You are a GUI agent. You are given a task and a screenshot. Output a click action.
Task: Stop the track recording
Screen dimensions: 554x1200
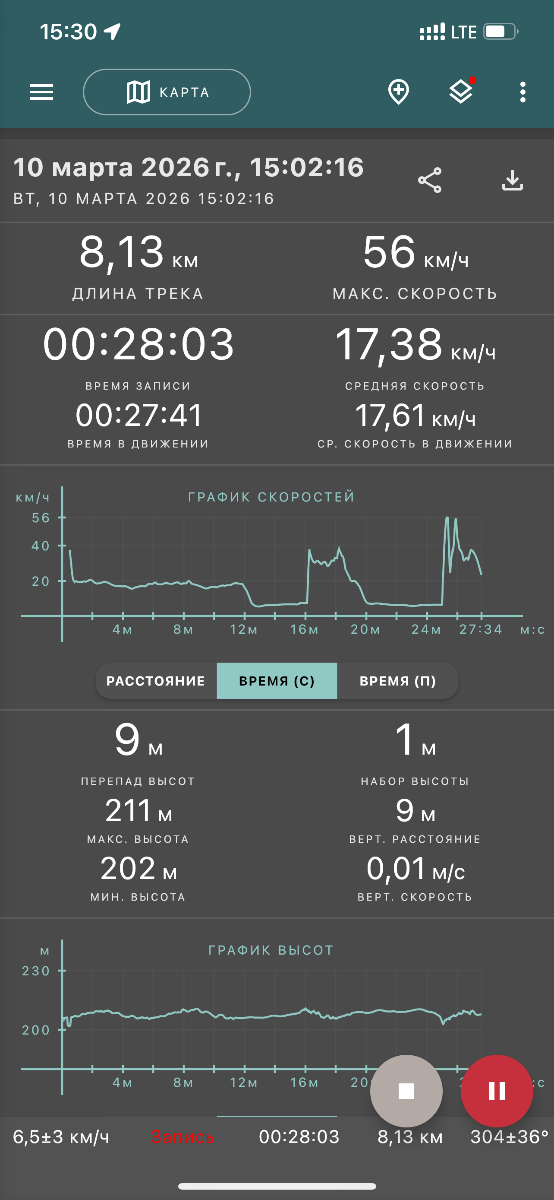406,1091
